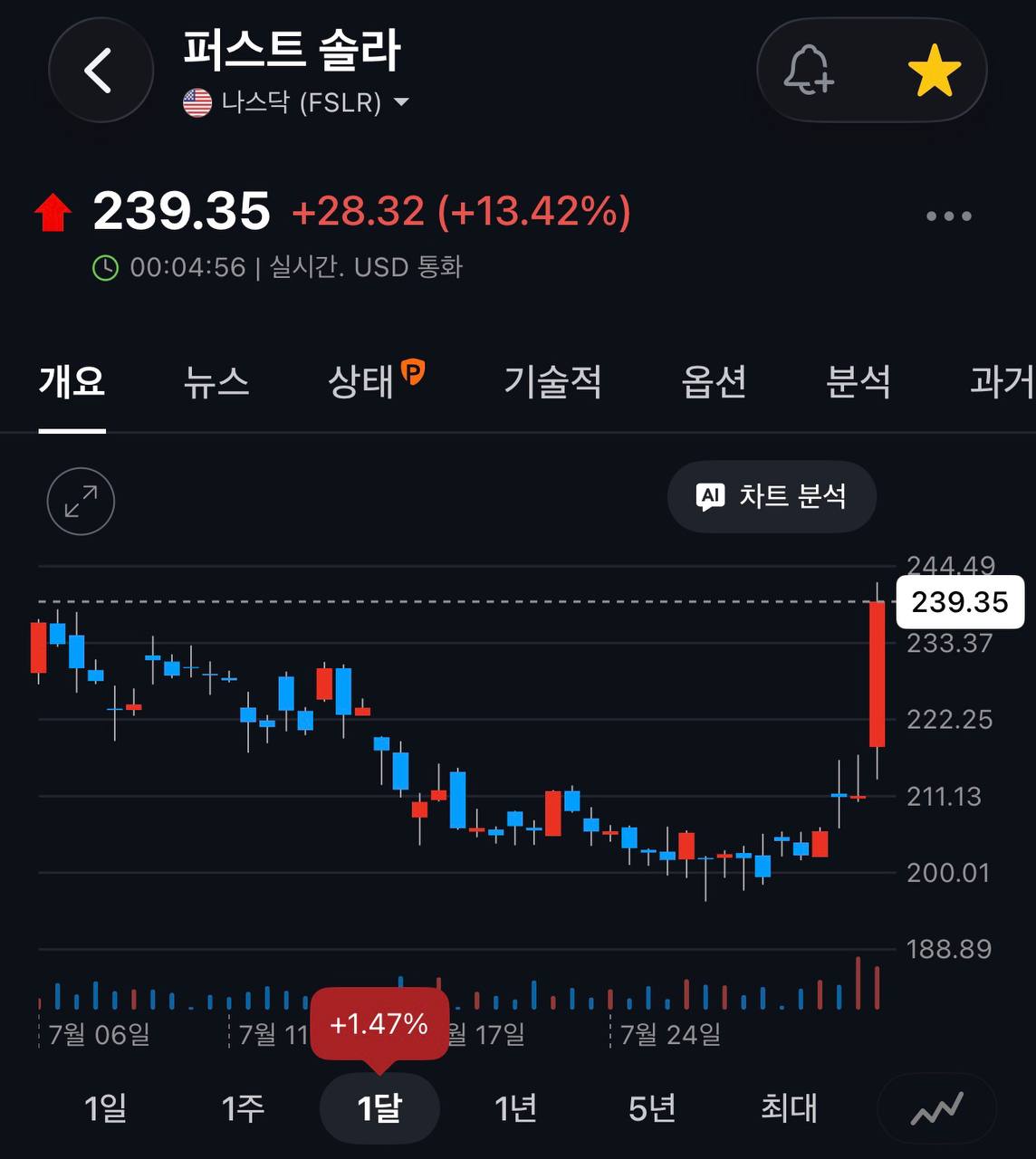1036x1159 pixels.
Task: Switch to the 기술적 tab
Action: 552,382
